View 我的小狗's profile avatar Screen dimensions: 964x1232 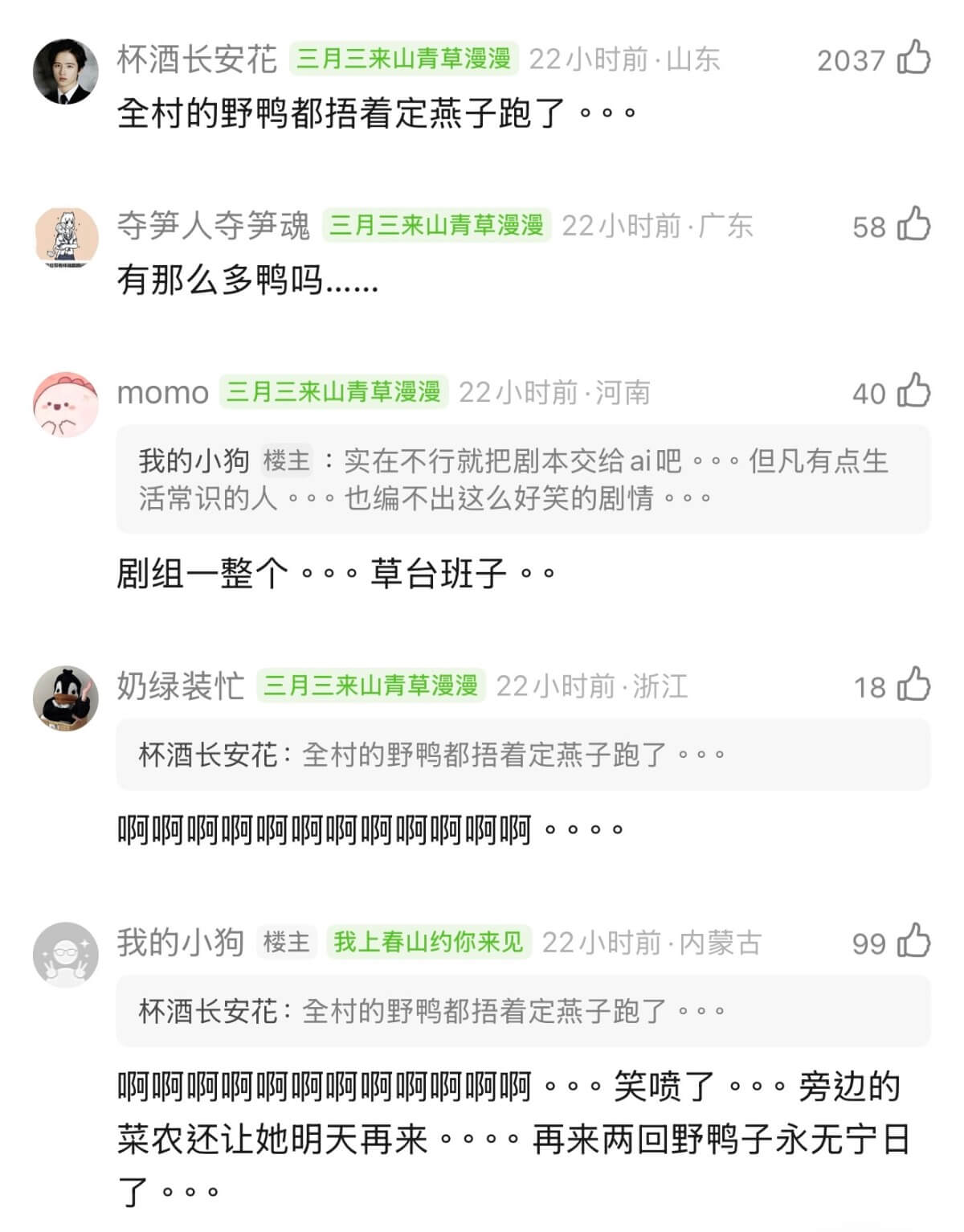[65, 954]
